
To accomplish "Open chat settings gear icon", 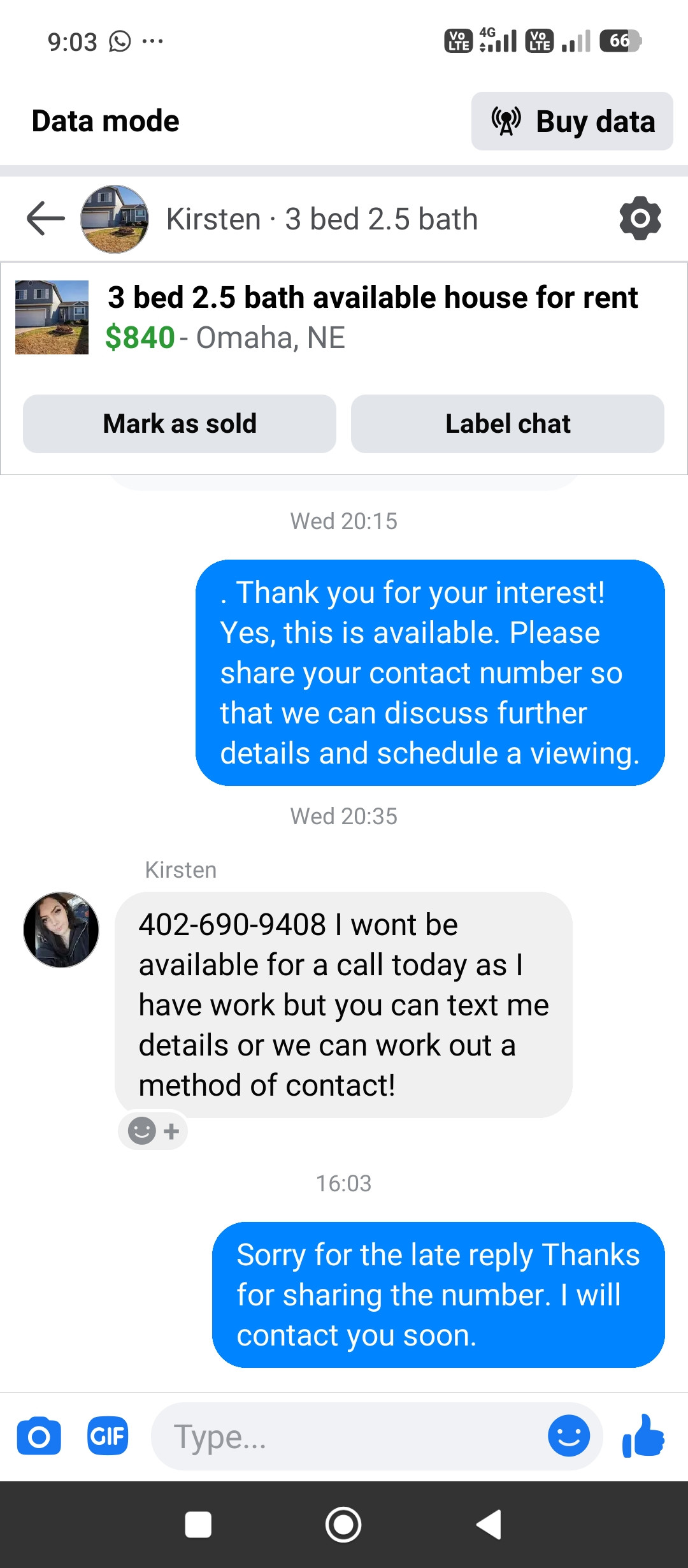I will [640, 219].
